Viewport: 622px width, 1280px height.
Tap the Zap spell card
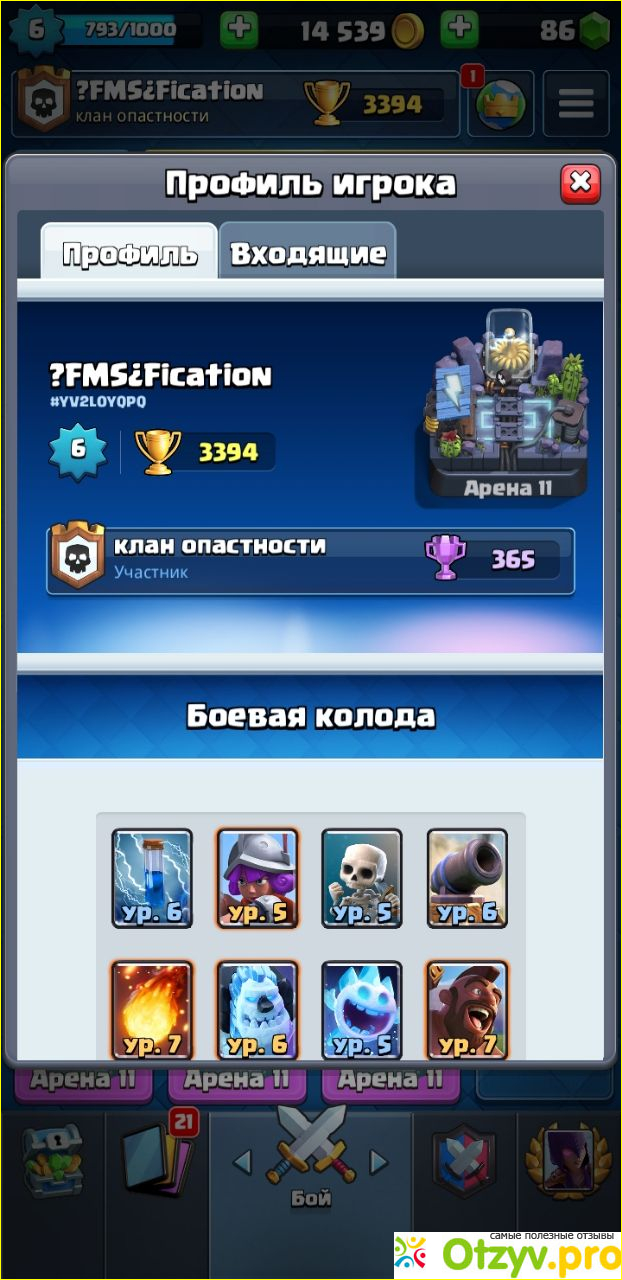152,878
